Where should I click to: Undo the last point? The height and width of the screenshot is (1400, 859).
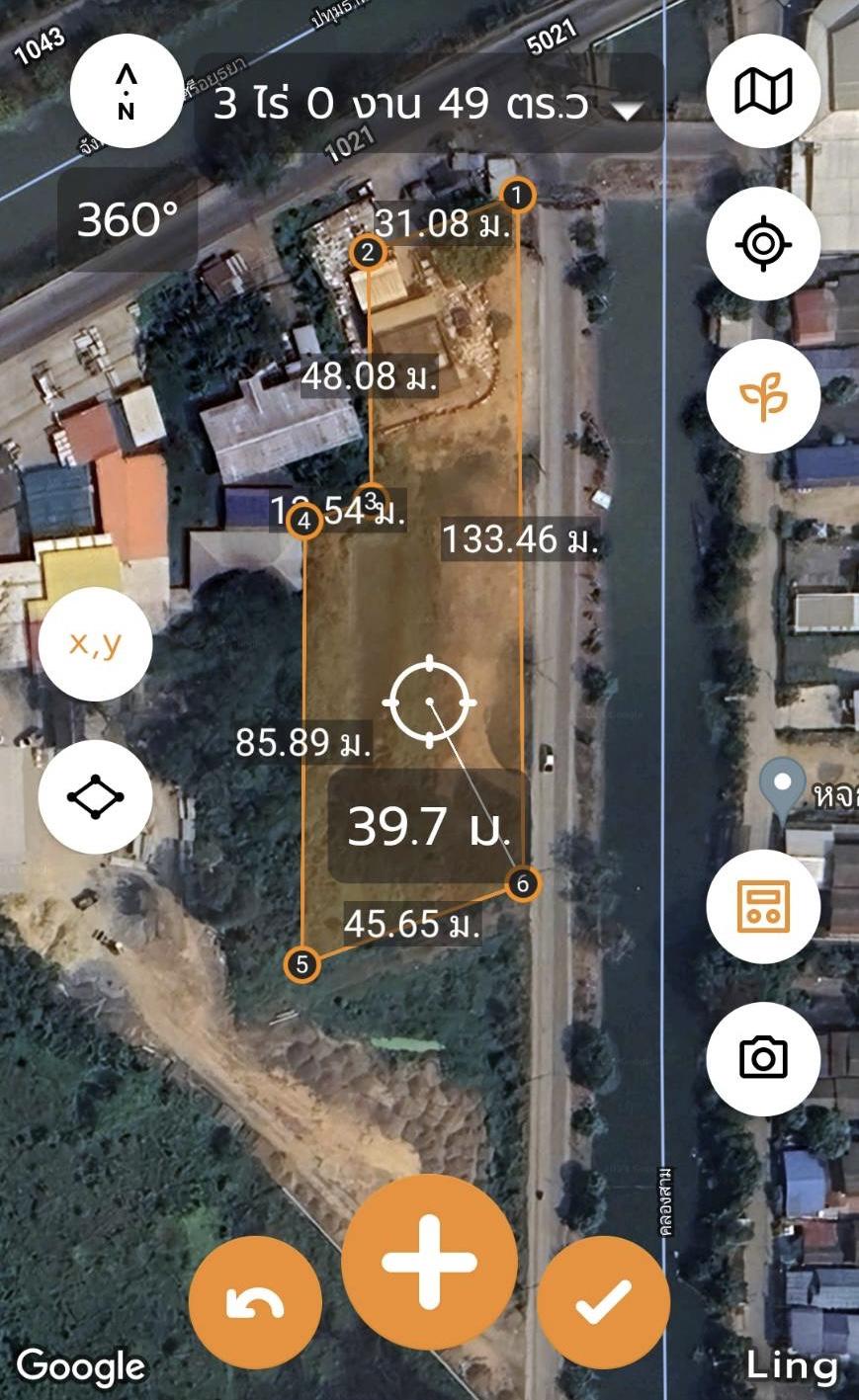(255, 1302)
